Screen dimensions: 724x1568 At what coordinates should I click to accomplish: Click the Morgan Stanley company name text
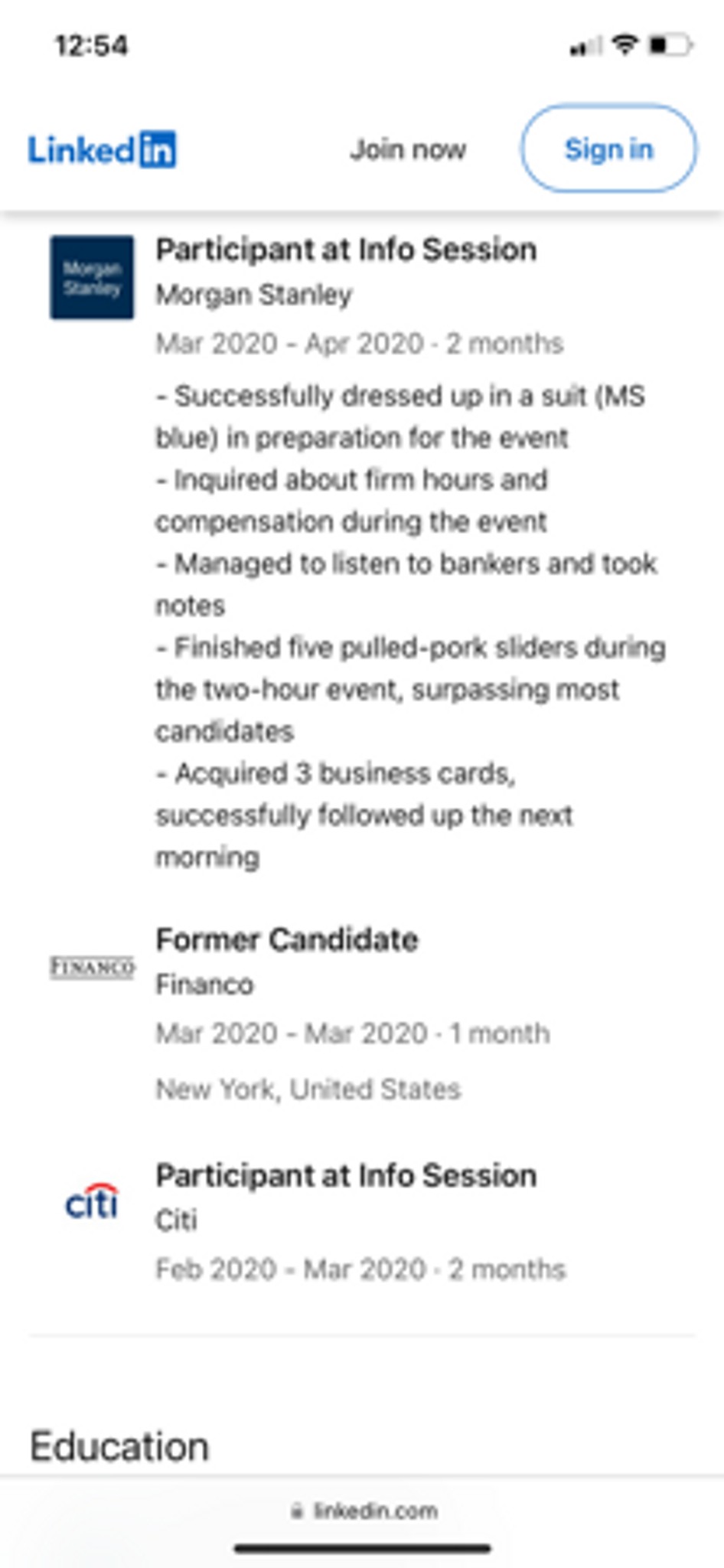pos(253,295)
